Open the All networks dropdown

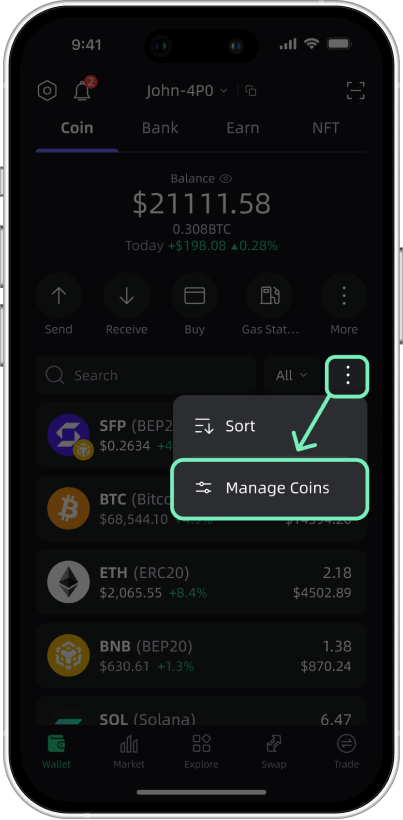(x=292, y=375)
